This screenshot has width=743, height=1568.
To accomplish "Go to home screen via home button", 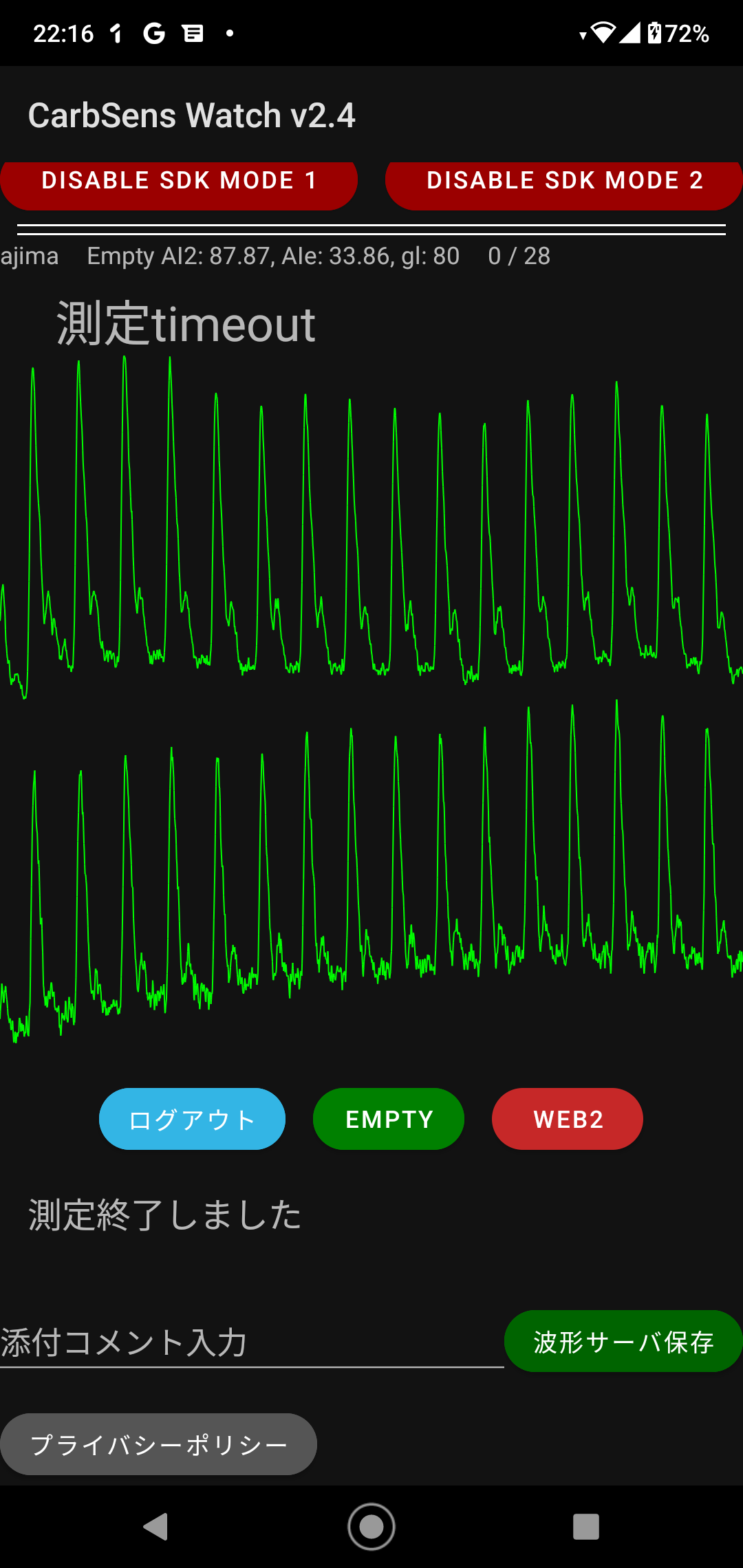I will [371, 1527].
